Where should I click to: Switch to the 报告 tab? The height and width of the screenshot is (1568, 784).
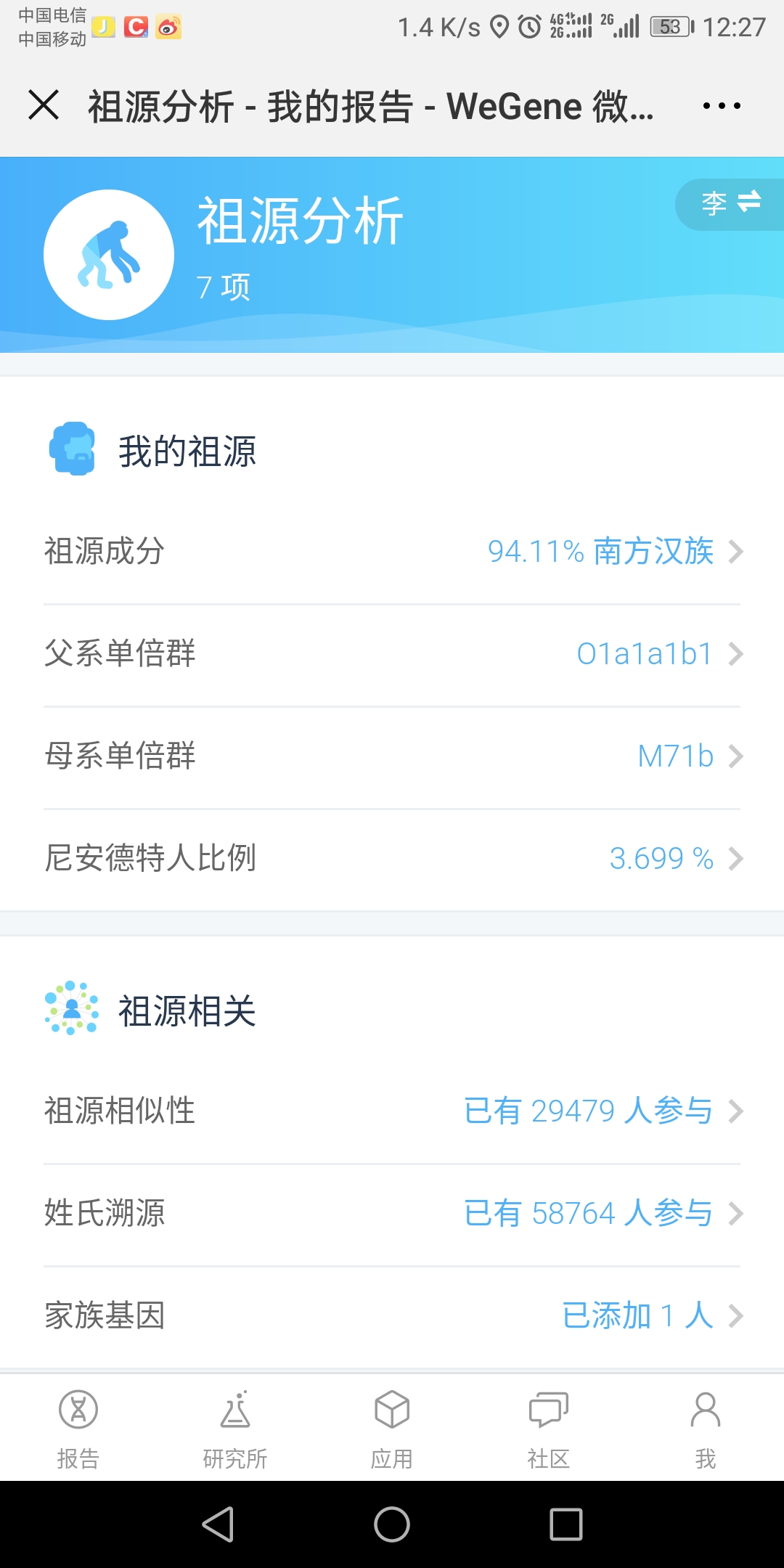coord(78,1429)
